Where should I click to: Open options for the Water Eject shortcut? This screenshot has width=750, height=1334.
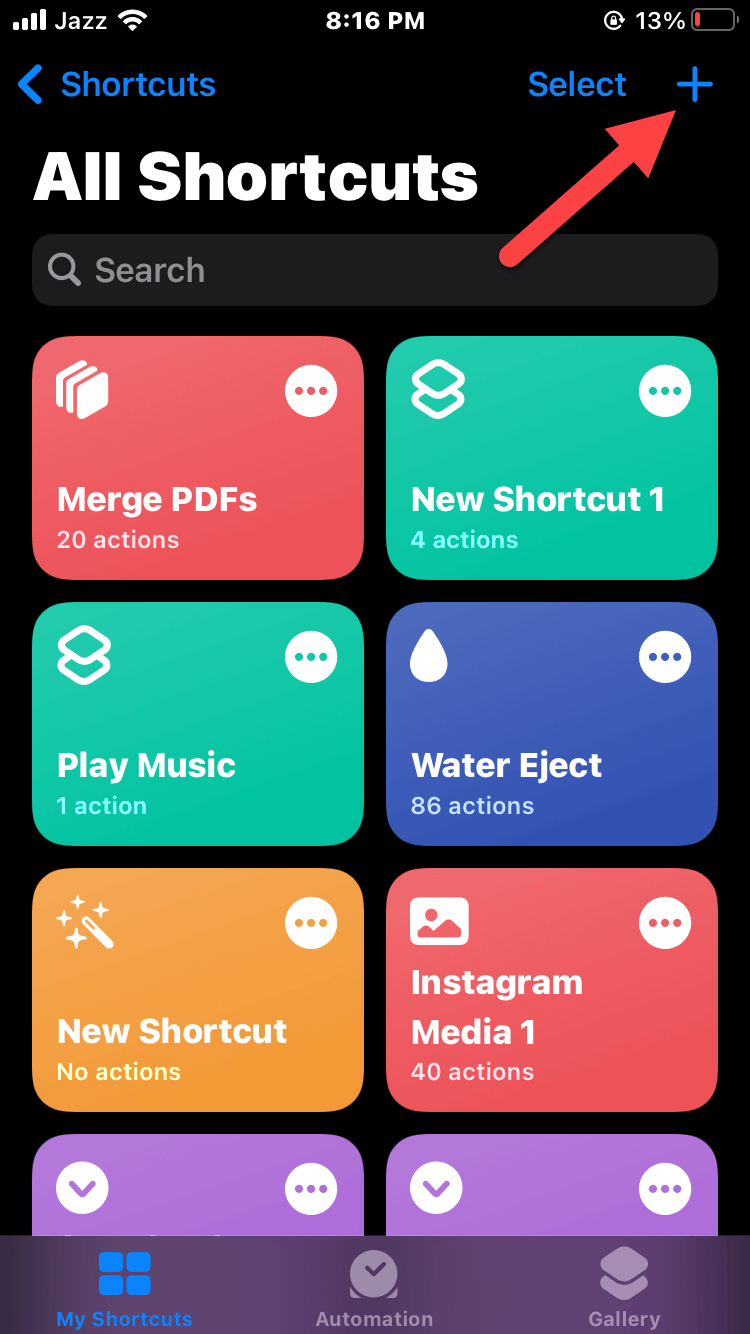coord(665,656)
